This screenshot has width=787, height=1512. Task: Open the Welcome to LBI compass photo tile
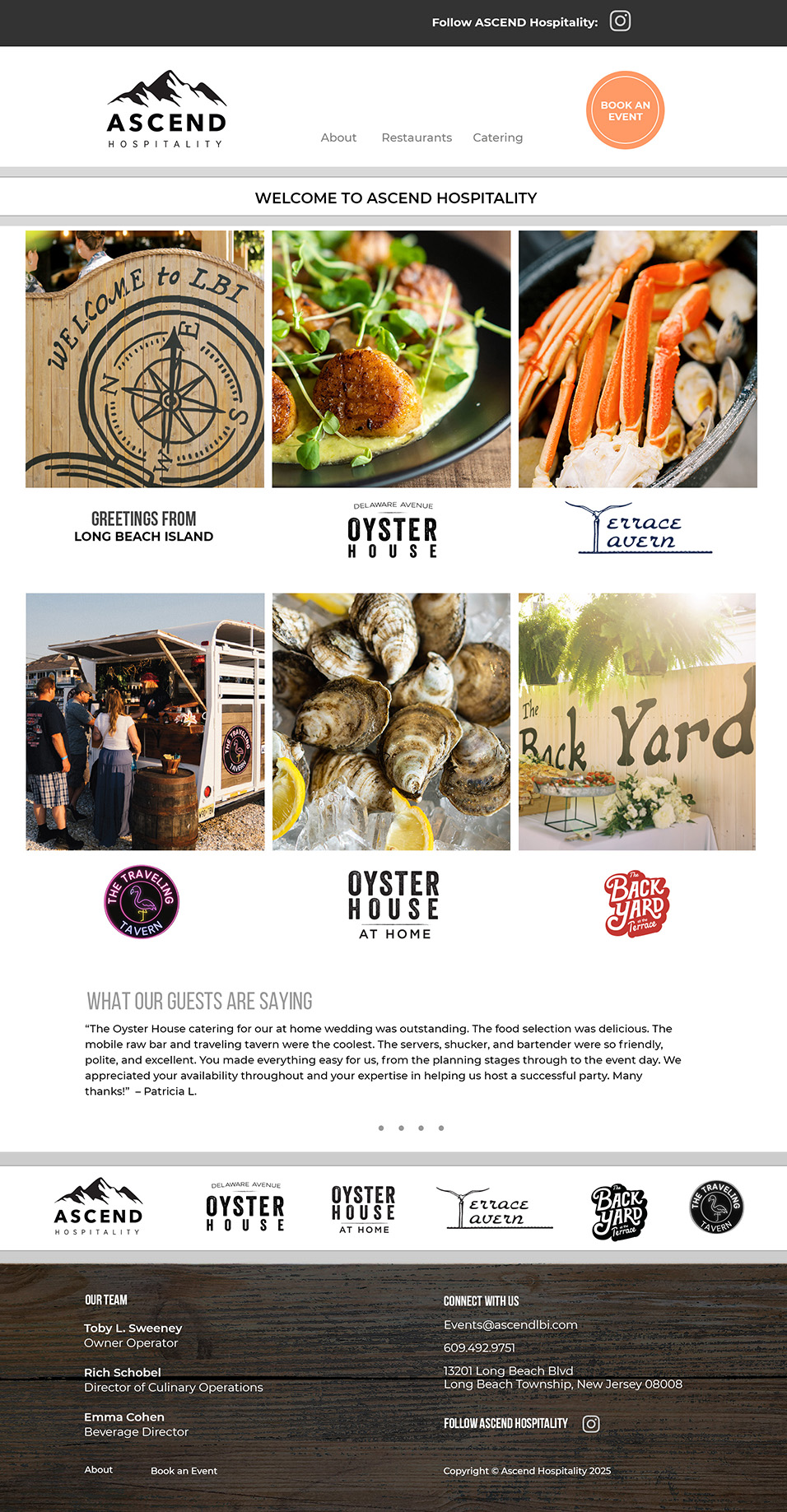pos(145,359)
